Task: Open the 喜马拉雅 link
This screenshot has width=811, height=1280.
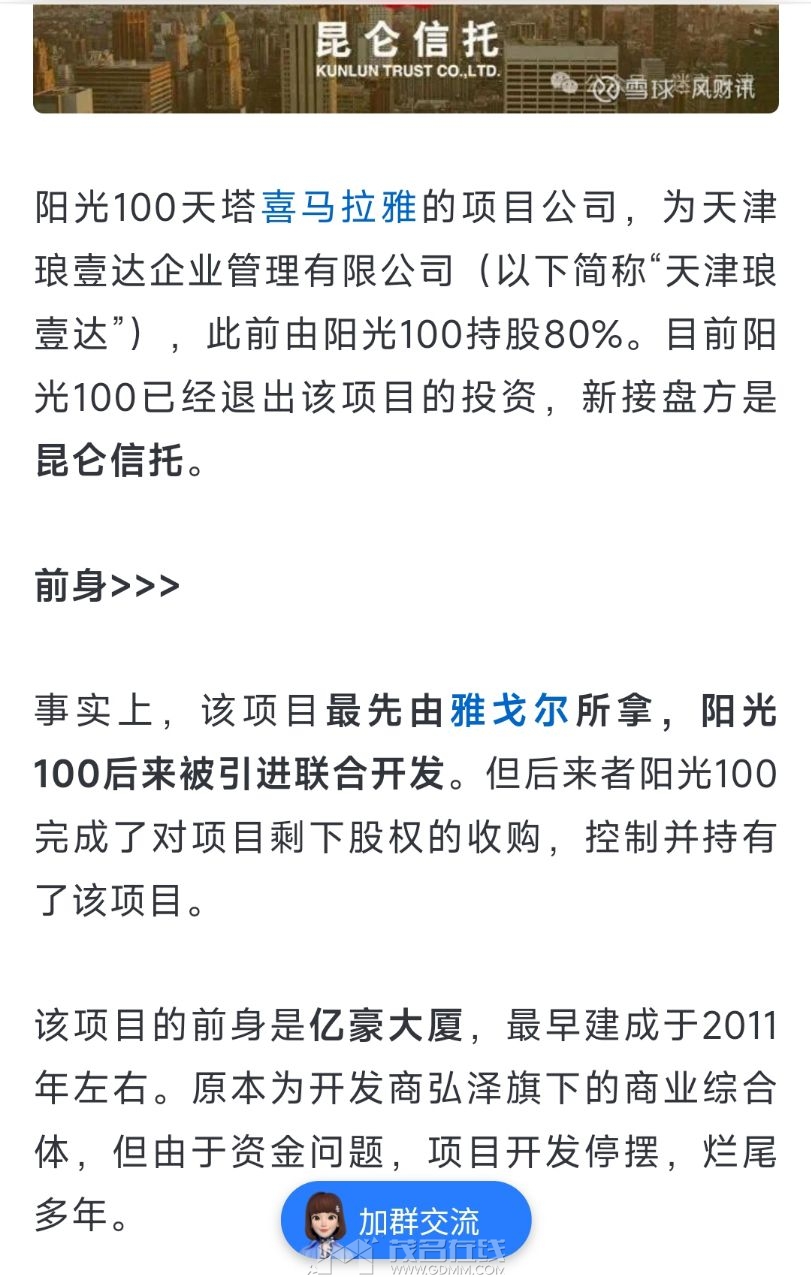Action: (x=338, y=210)
